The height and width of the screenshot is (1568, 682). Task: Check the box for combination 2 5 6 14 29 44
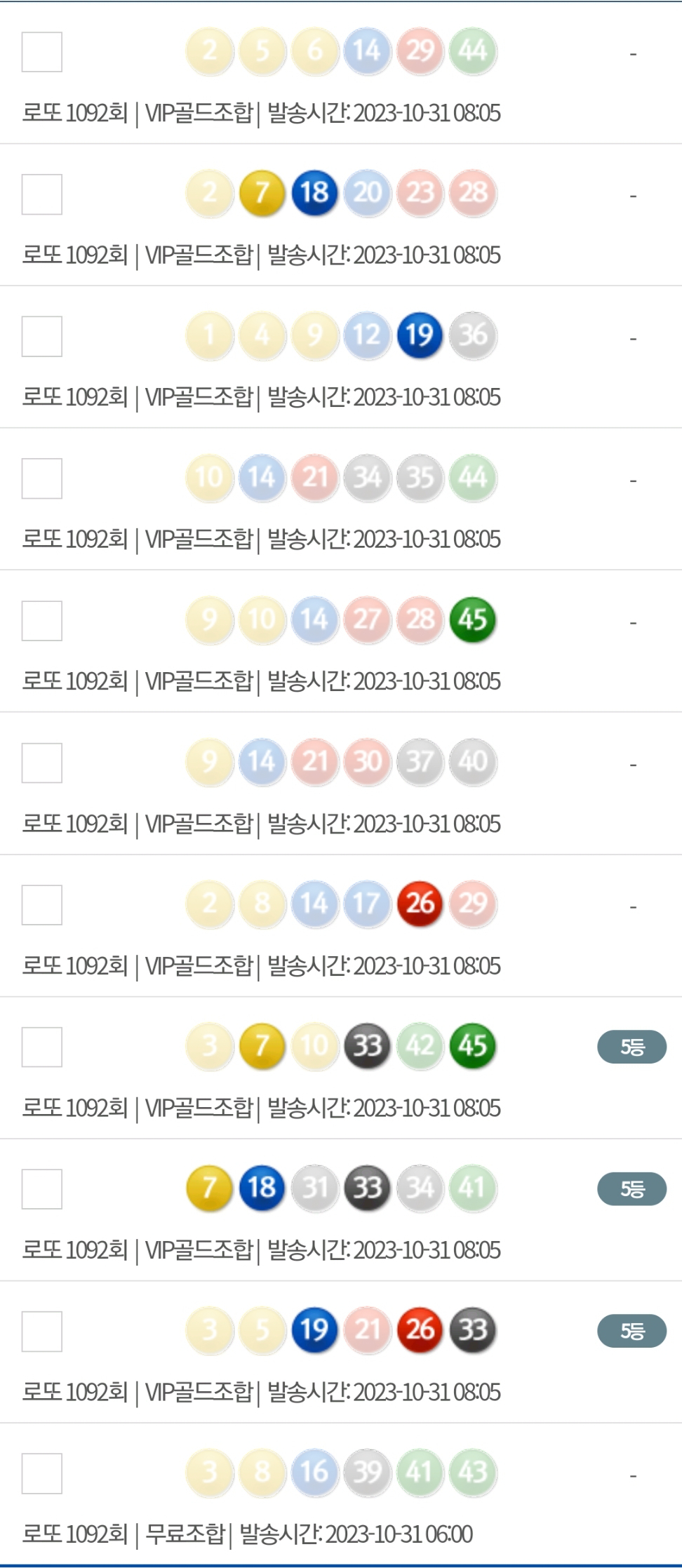(x=42, y=52)
